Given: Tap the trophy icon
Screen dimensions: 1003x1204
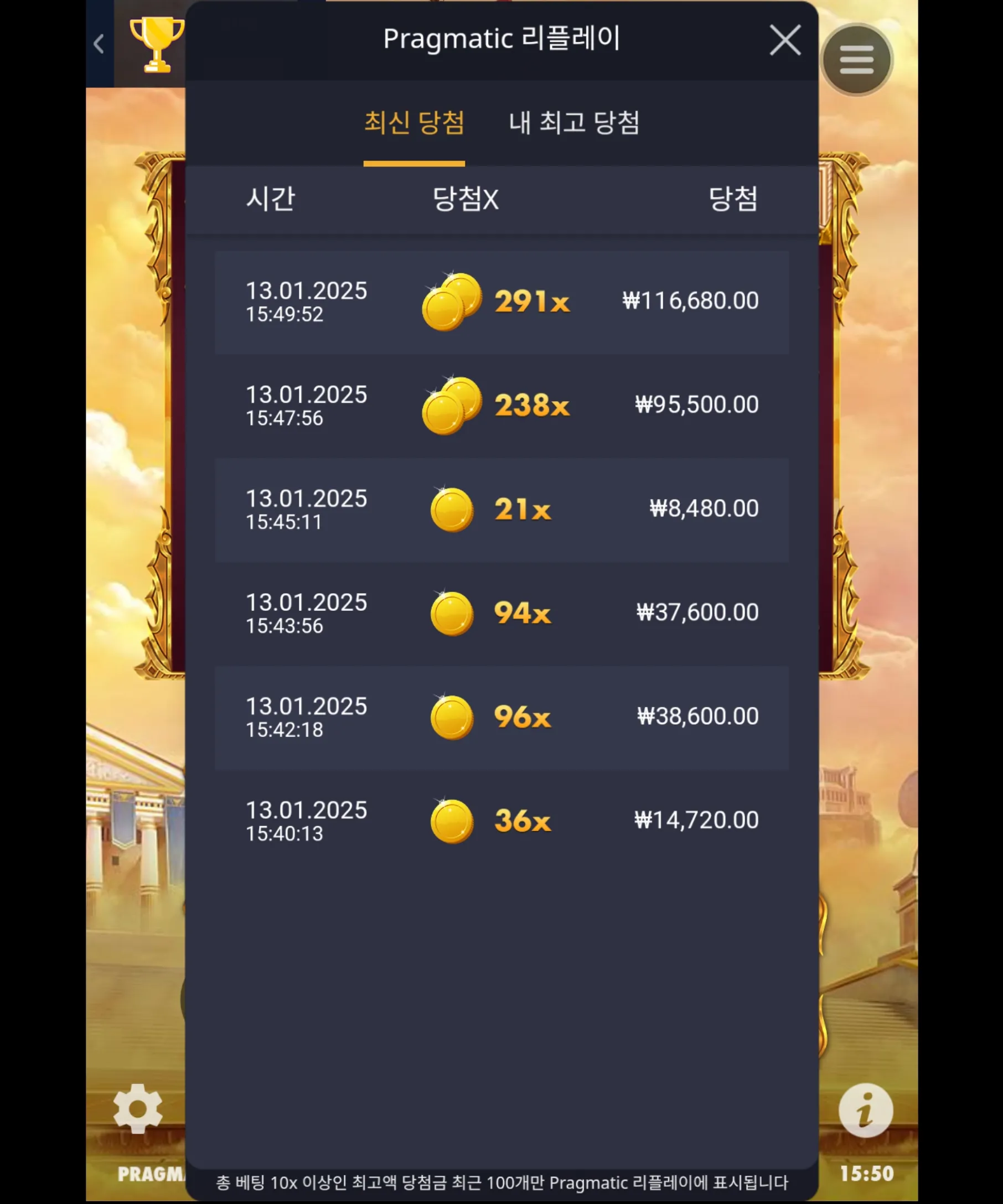Looking at the screenshot, I should pyautogui.click(x=156, y=45).
